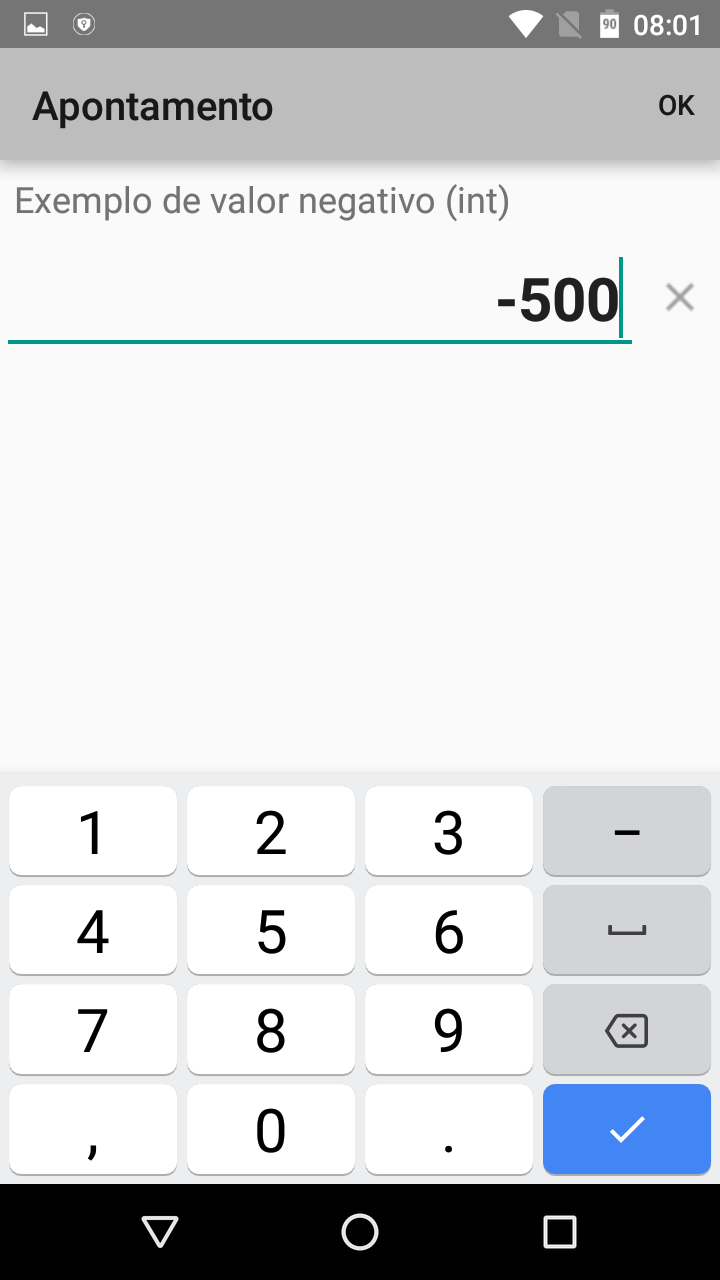Tap the blue checkmark done key
Screen dimensions: 720x1280
click(x=627, y=1129)
